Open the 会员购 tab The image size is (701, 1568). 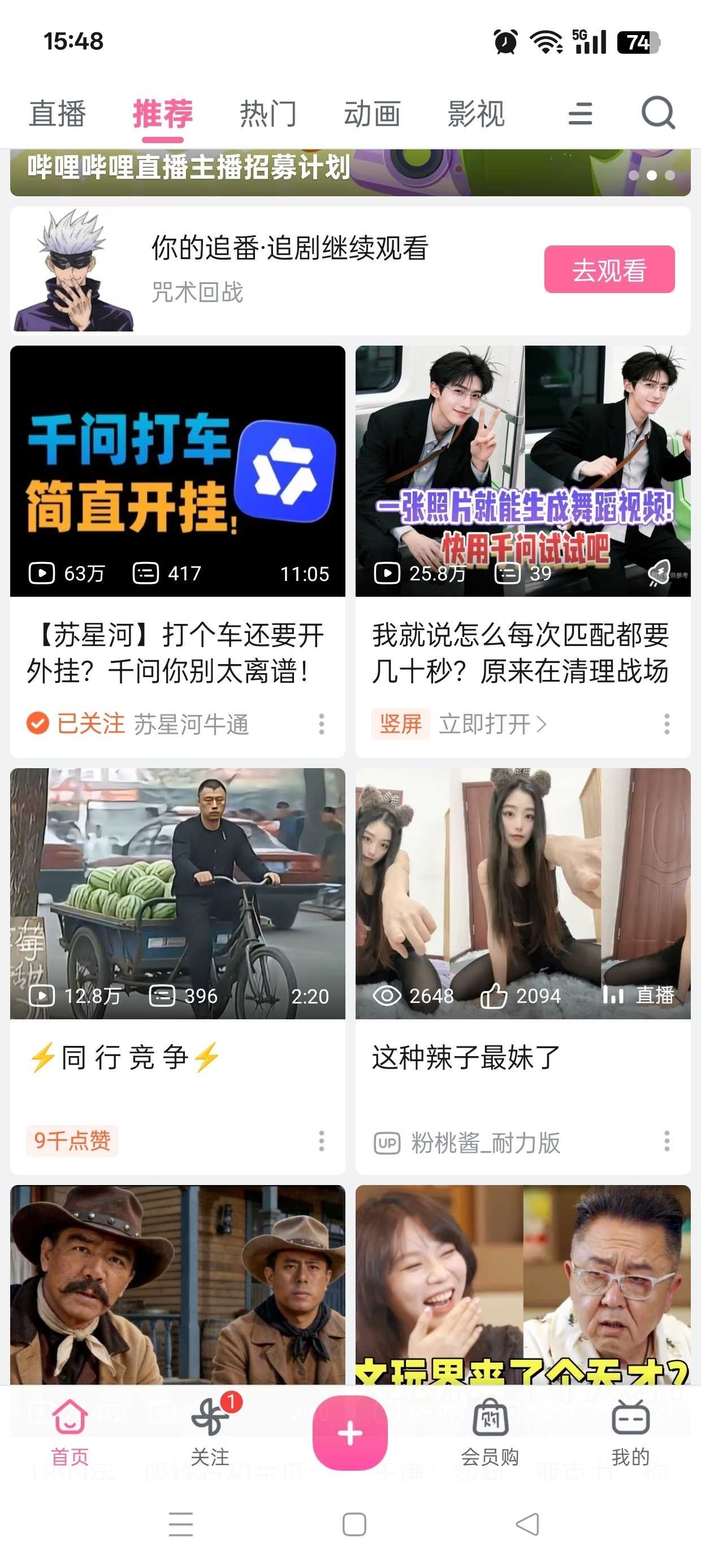pyautogui.click(x=490, y=1431)
